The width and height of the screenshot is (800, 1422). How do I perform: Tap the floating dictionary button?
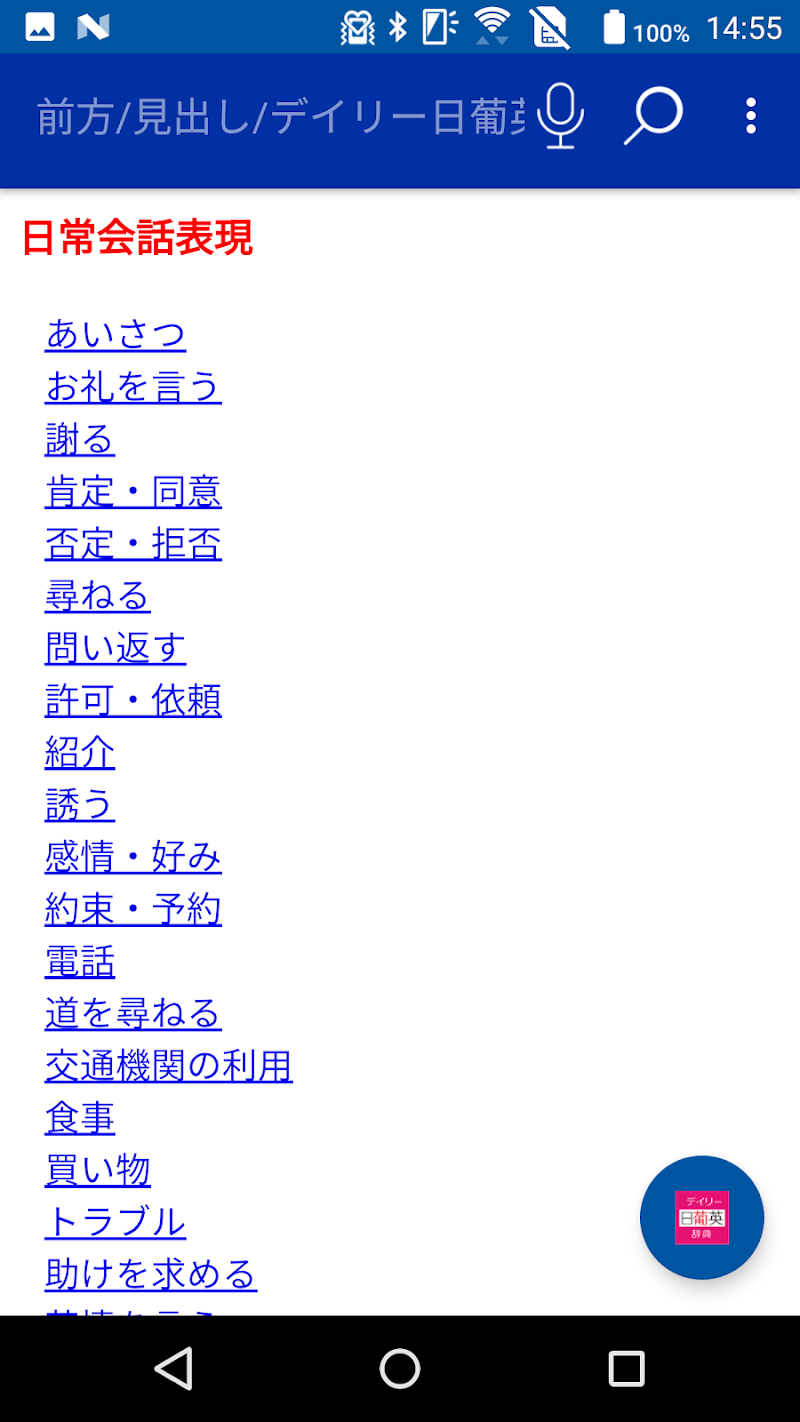(x=702, y=1217)
